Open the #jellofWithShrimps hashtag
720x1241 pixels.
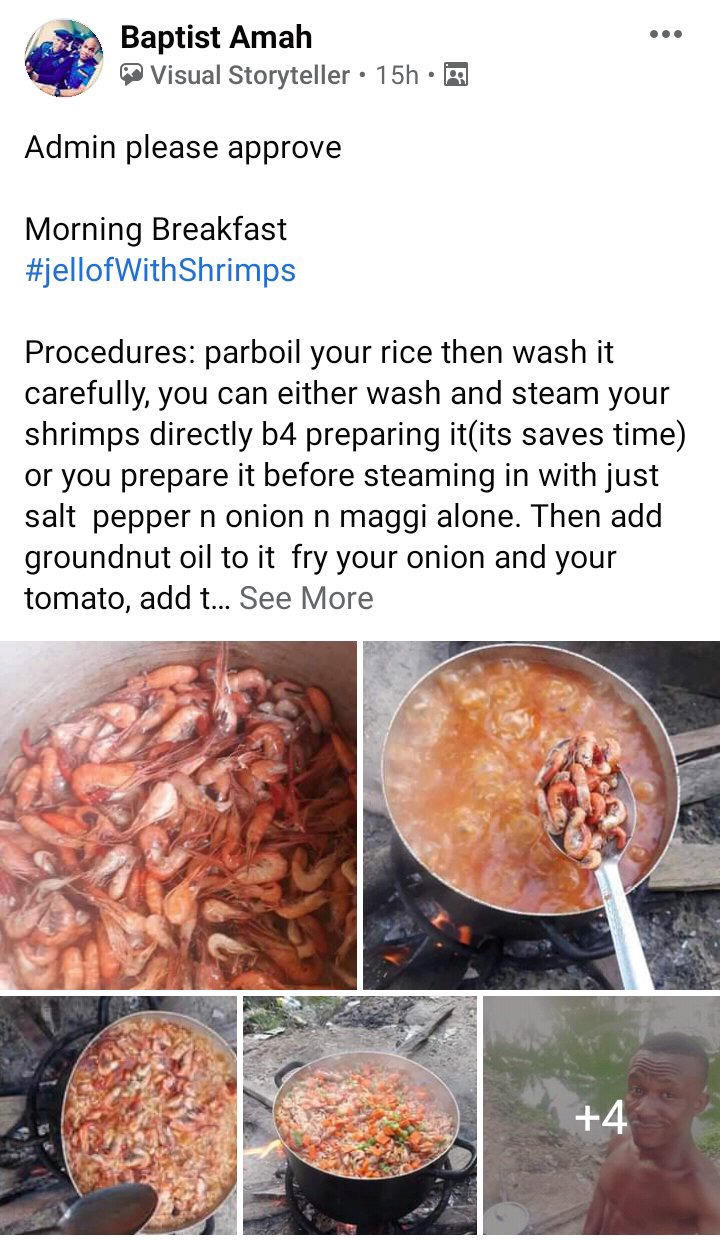(x=160, y=270)
